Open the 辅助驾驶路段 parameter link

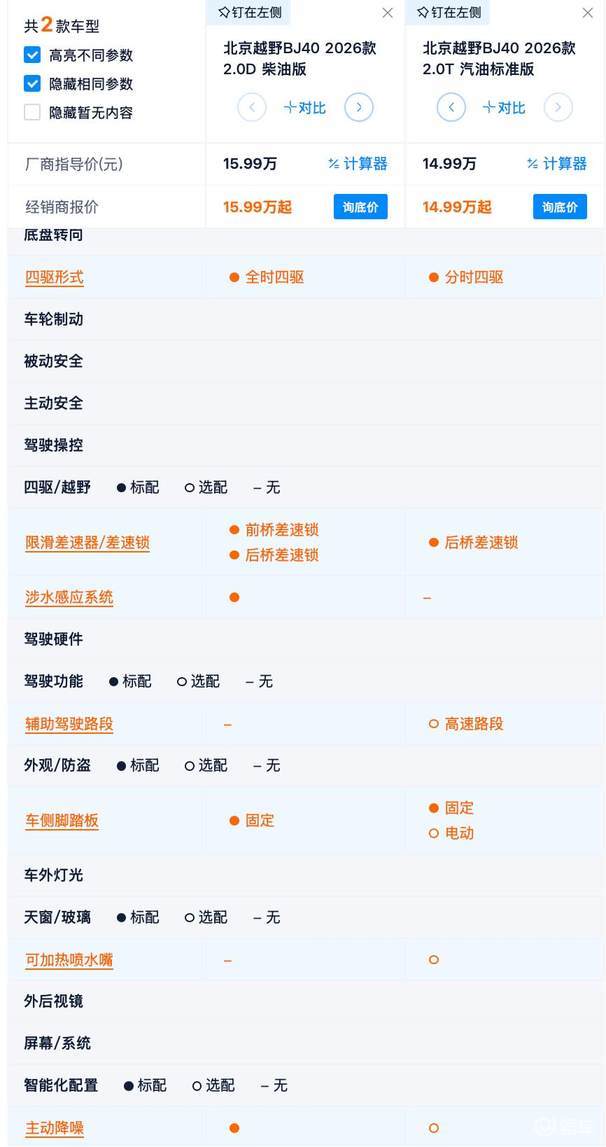69,724
